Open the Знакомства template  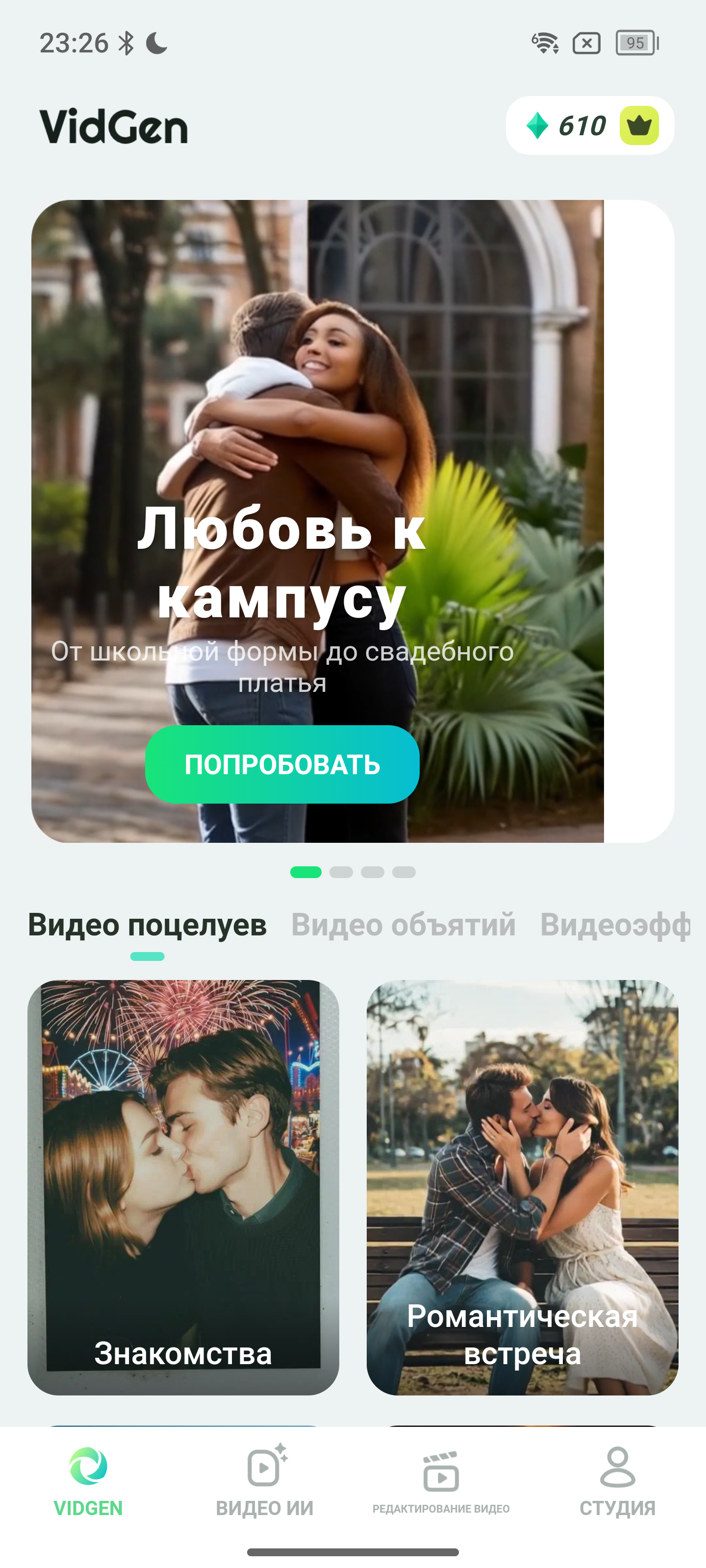[183, 1187]
